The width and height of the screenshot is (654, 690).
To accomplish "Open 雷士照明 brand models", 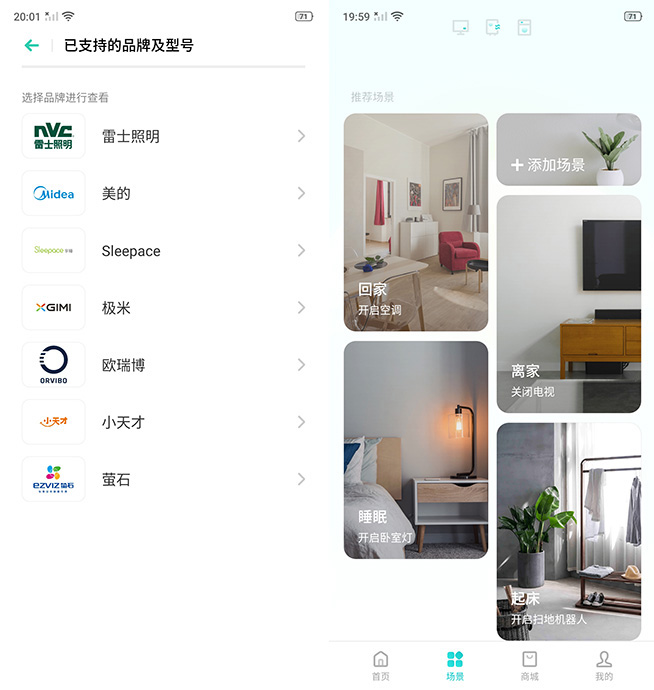I will click(x=164, y=136).
